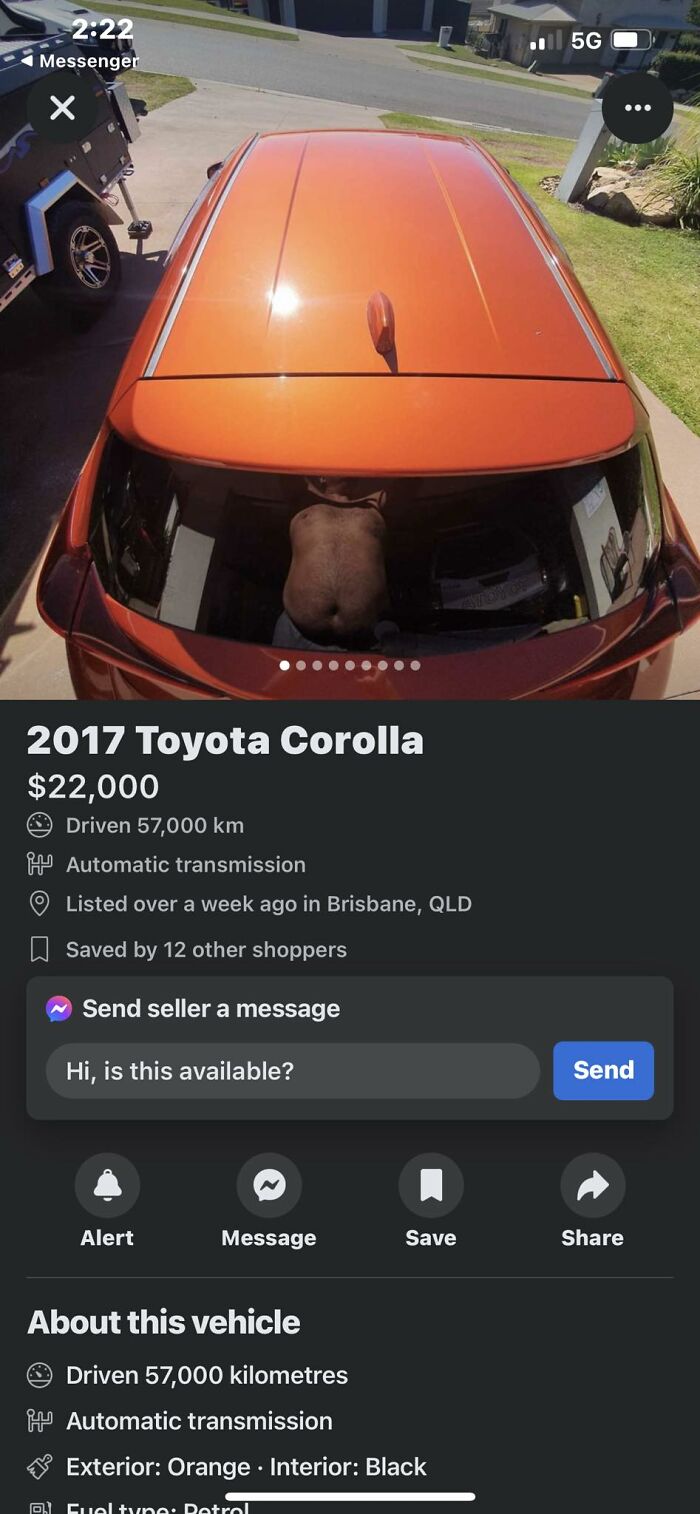Send the message to the seller
The width and height of the screenshot is (700, 1514).
(x=603, y=1071)
